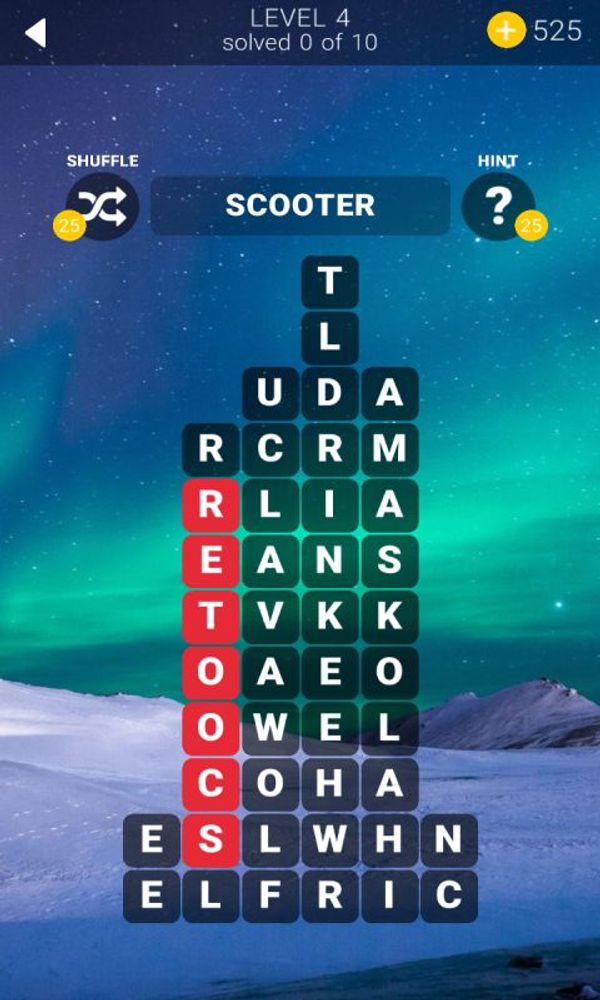The image size is (600, 1000).
Task: Select the red T tile
Action: click(211, 617)
